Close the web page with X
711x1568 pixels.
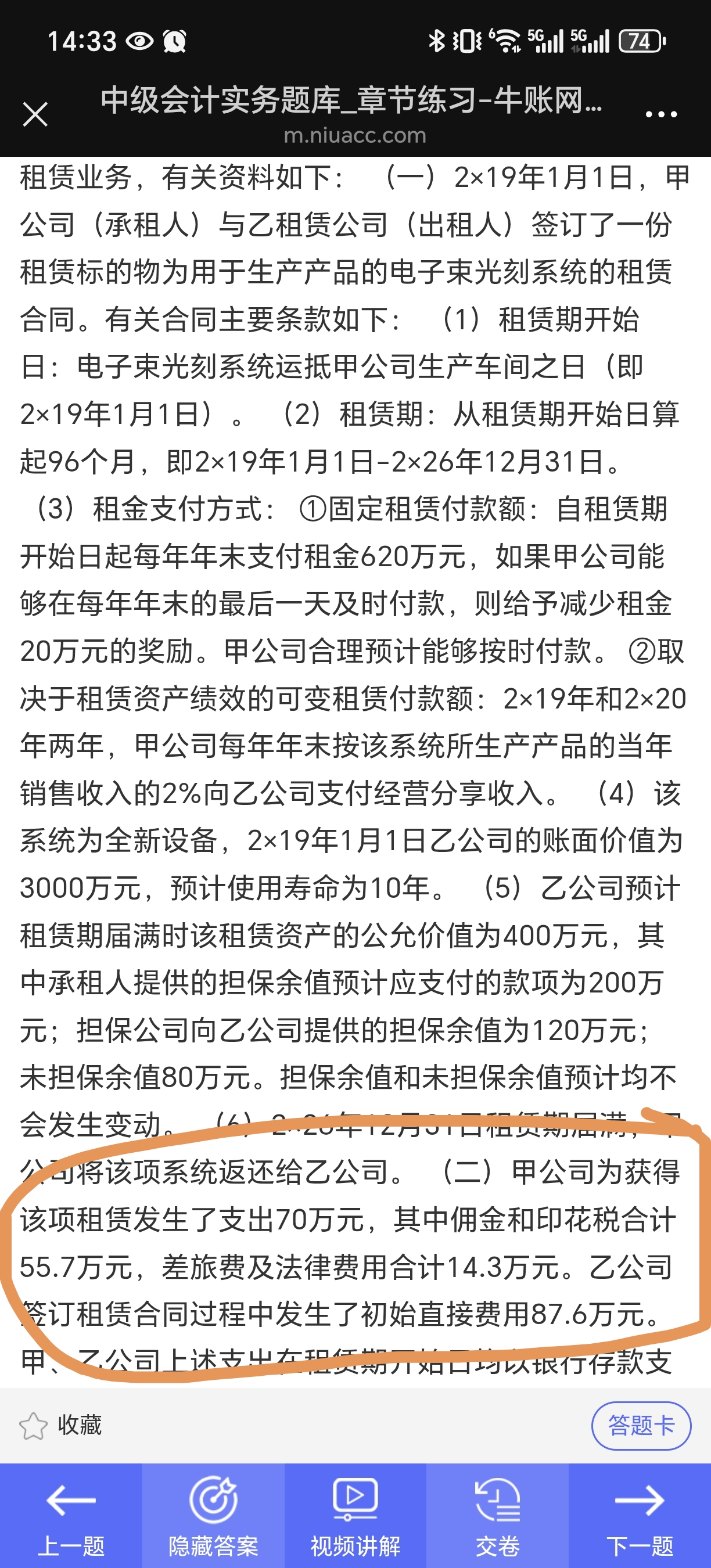pyautogui.click(x=35, y=114)
